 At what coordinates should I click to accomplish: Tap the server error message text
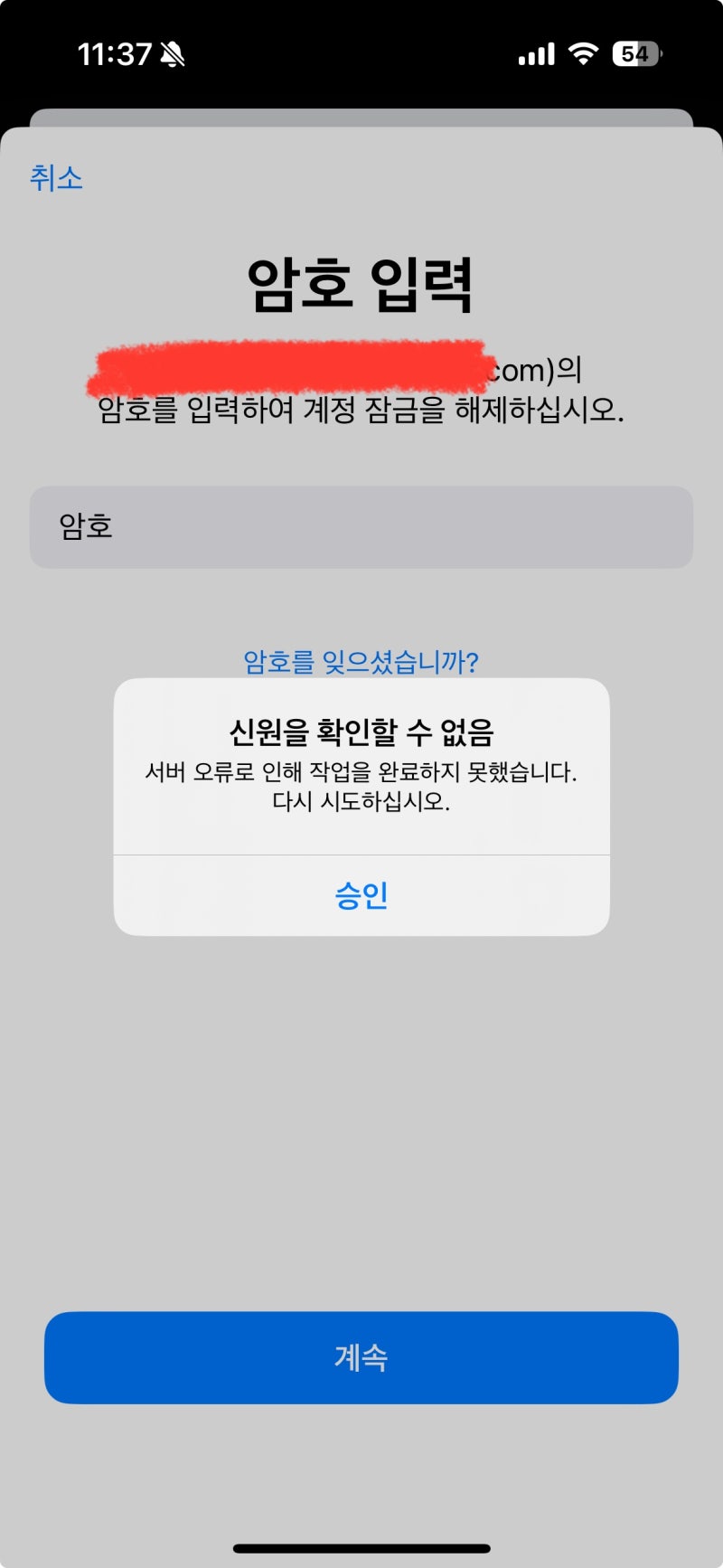tap(361, 789)
